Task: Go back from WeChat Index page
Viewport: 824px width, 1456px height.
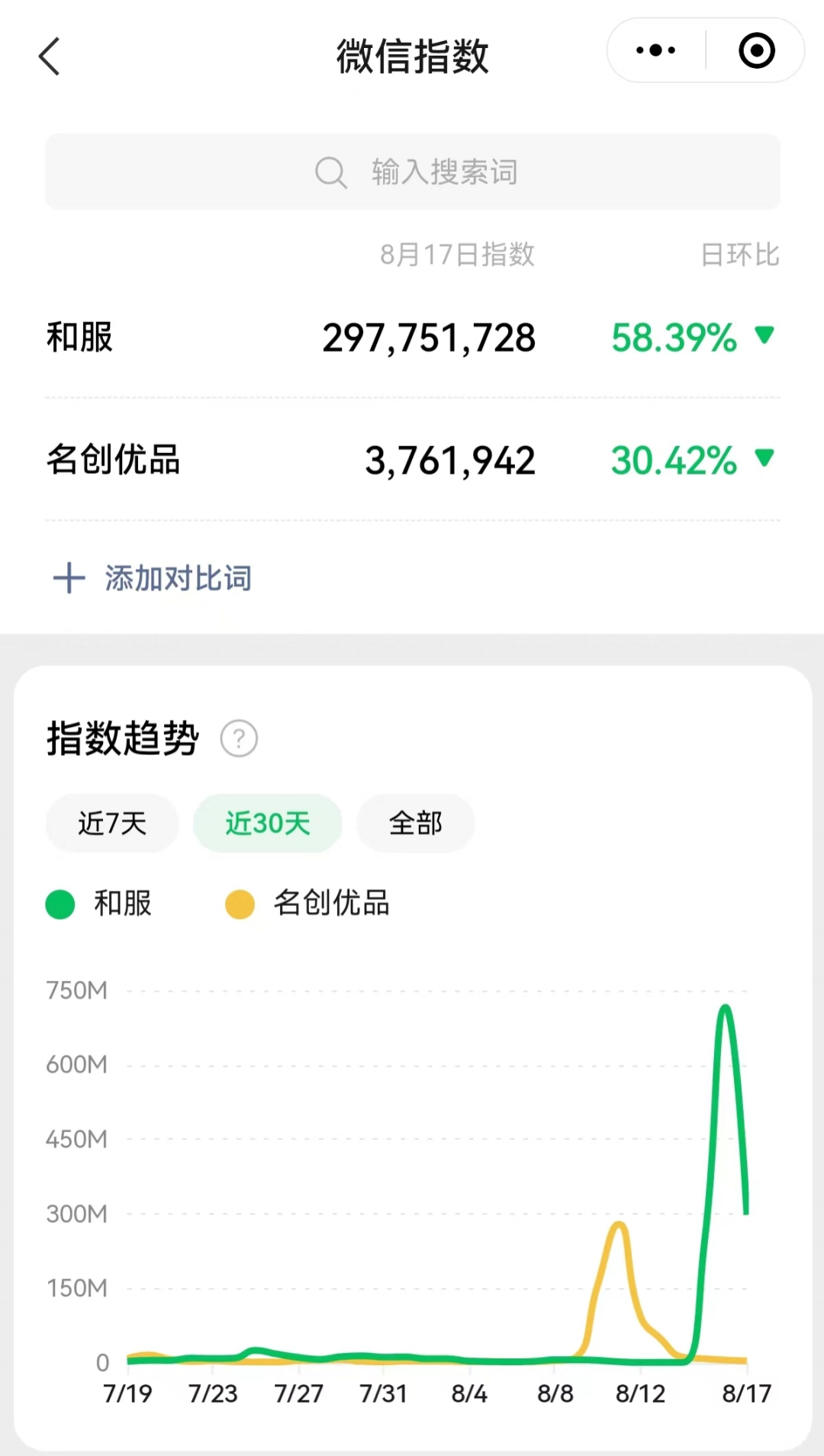Action: coord(50,56)
